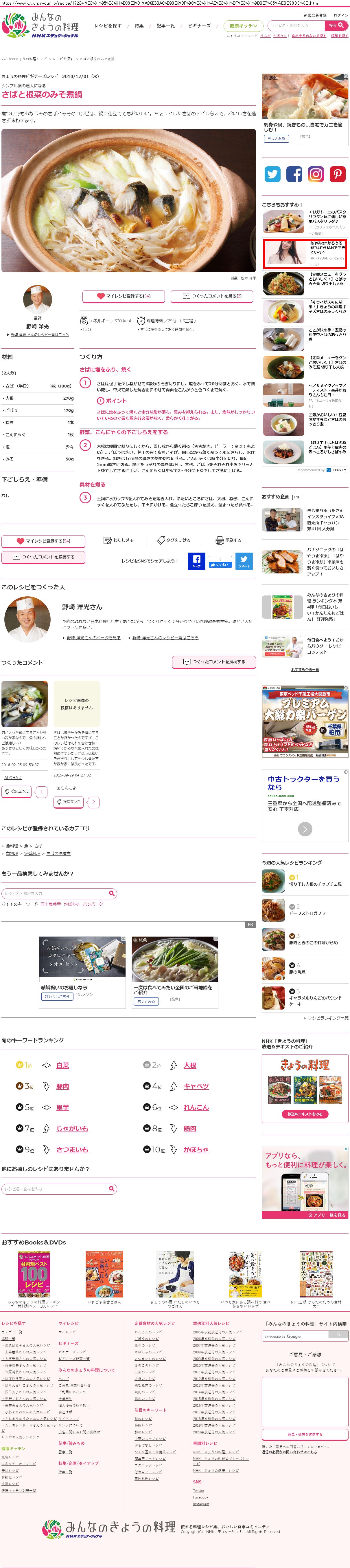Screen dimensions: 350x1568
Task: Open the わたしメモ link
Action: click(x=119, y=540)
